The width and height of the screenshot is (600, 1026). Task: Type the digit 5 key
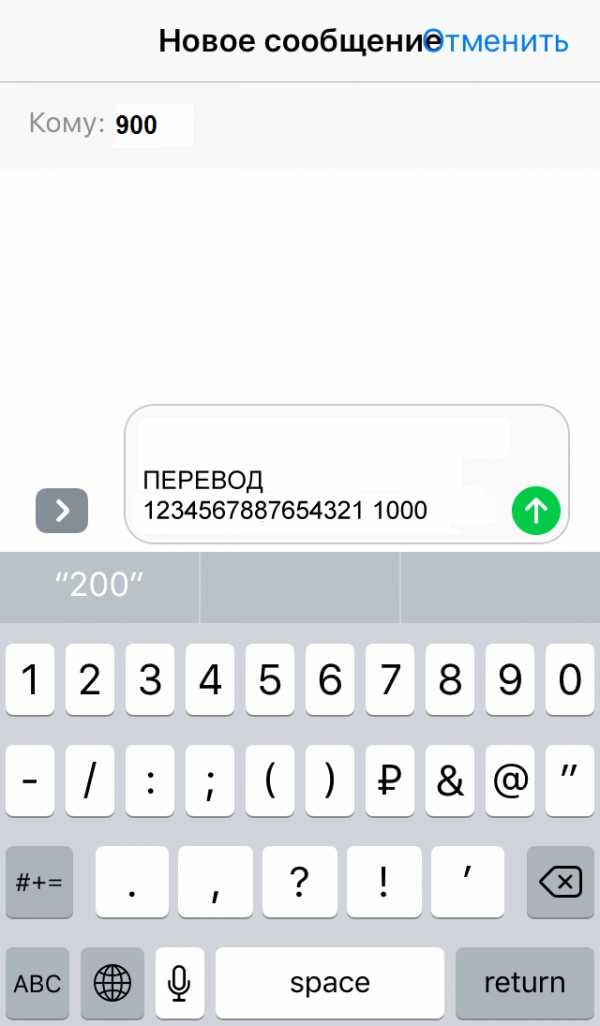tap(270, 680)
